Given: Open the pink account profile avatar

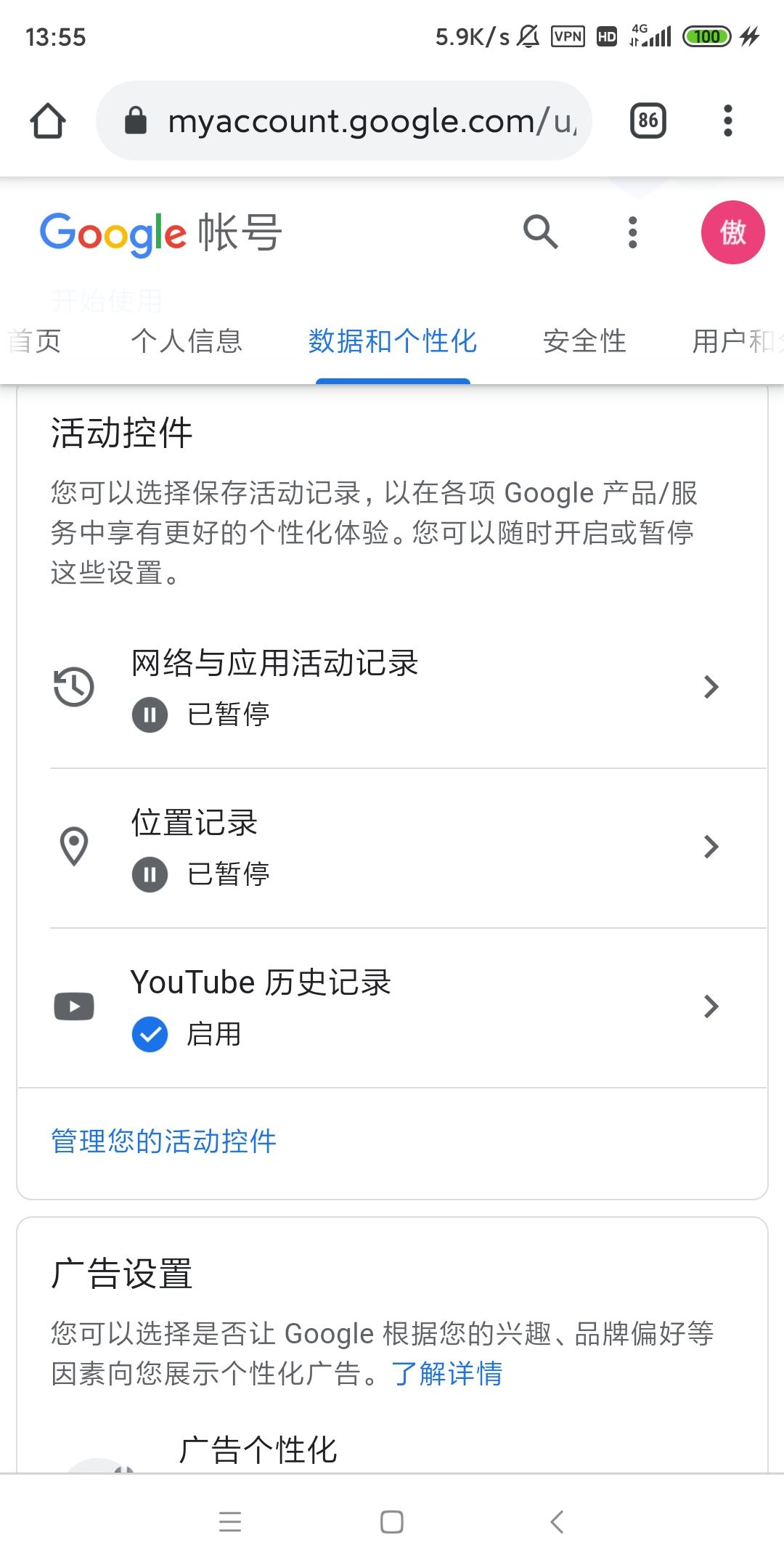Looking at the screenshot, I should coord(732,232).
